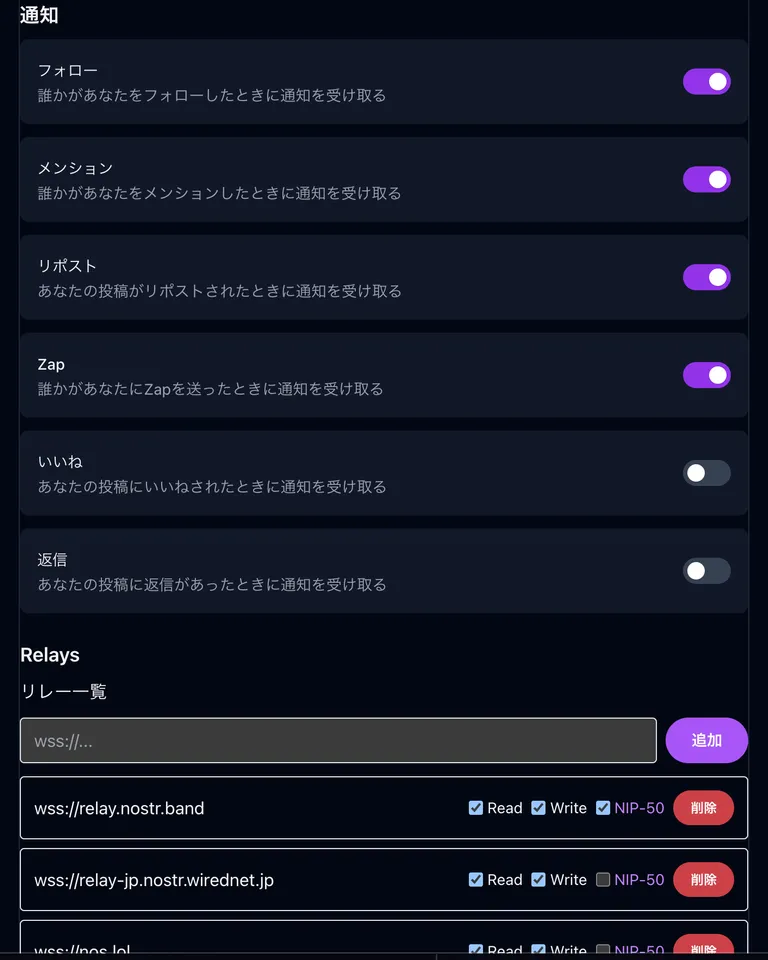Screen dimensions: 768x960
Task: Uncheck Write for relay.nostr.band
Action: 539,808
